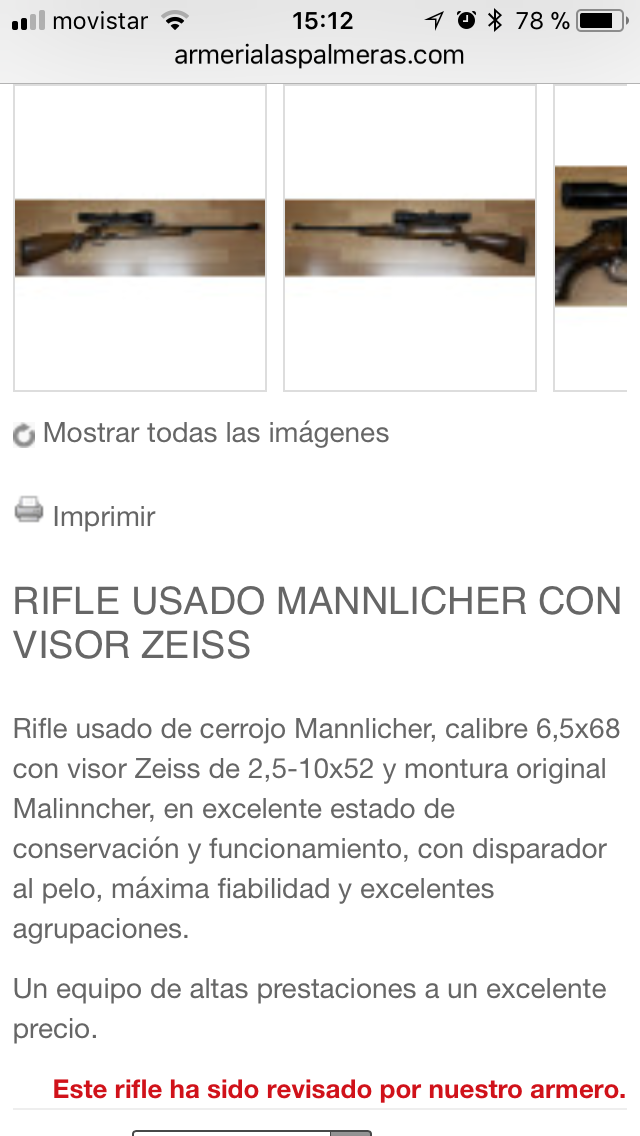This screenshot has width=640, height=1136.
Task: Open the rifle photo with barrel pointing right
Action: tap(140, 238)
